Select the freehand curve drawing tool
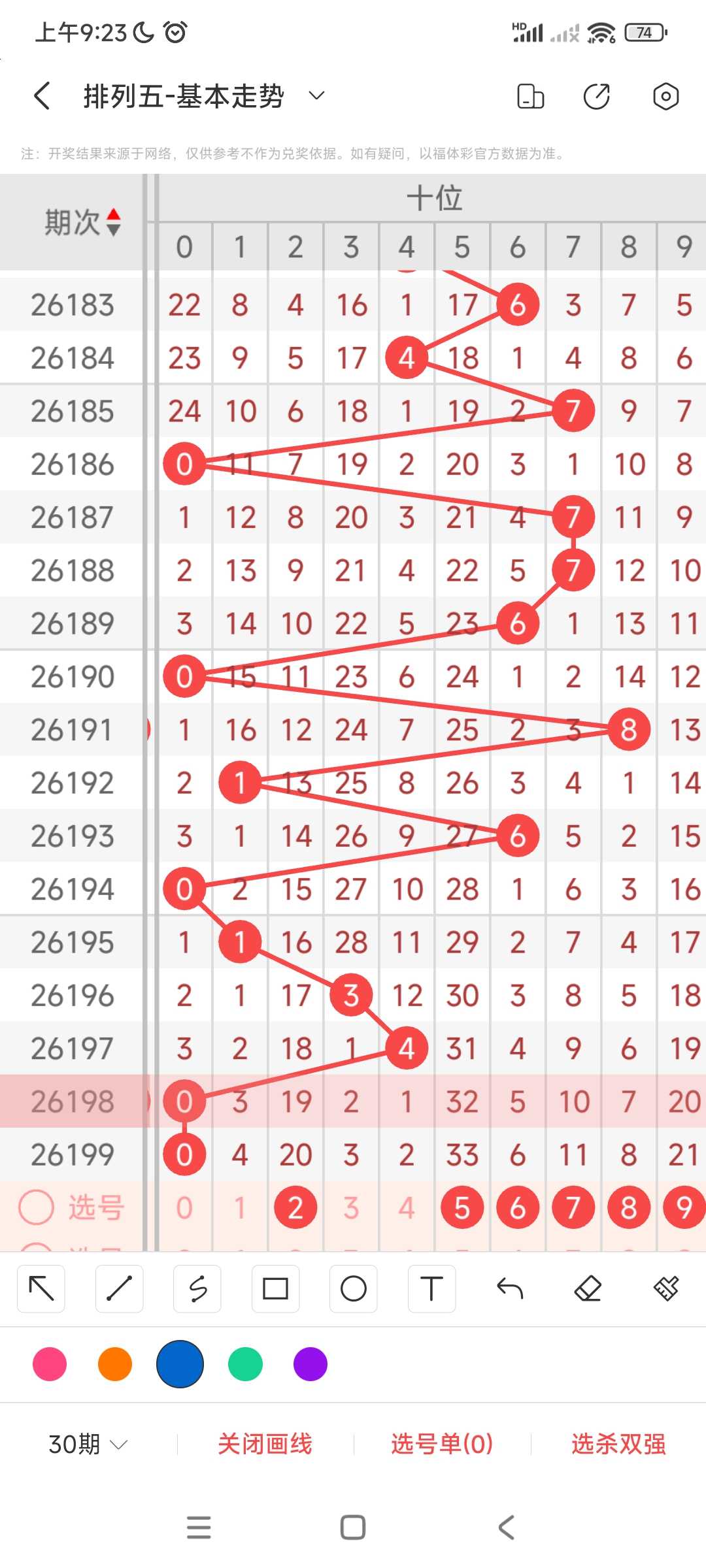This screenshot has height=1568, width=706. (197, 1288)
